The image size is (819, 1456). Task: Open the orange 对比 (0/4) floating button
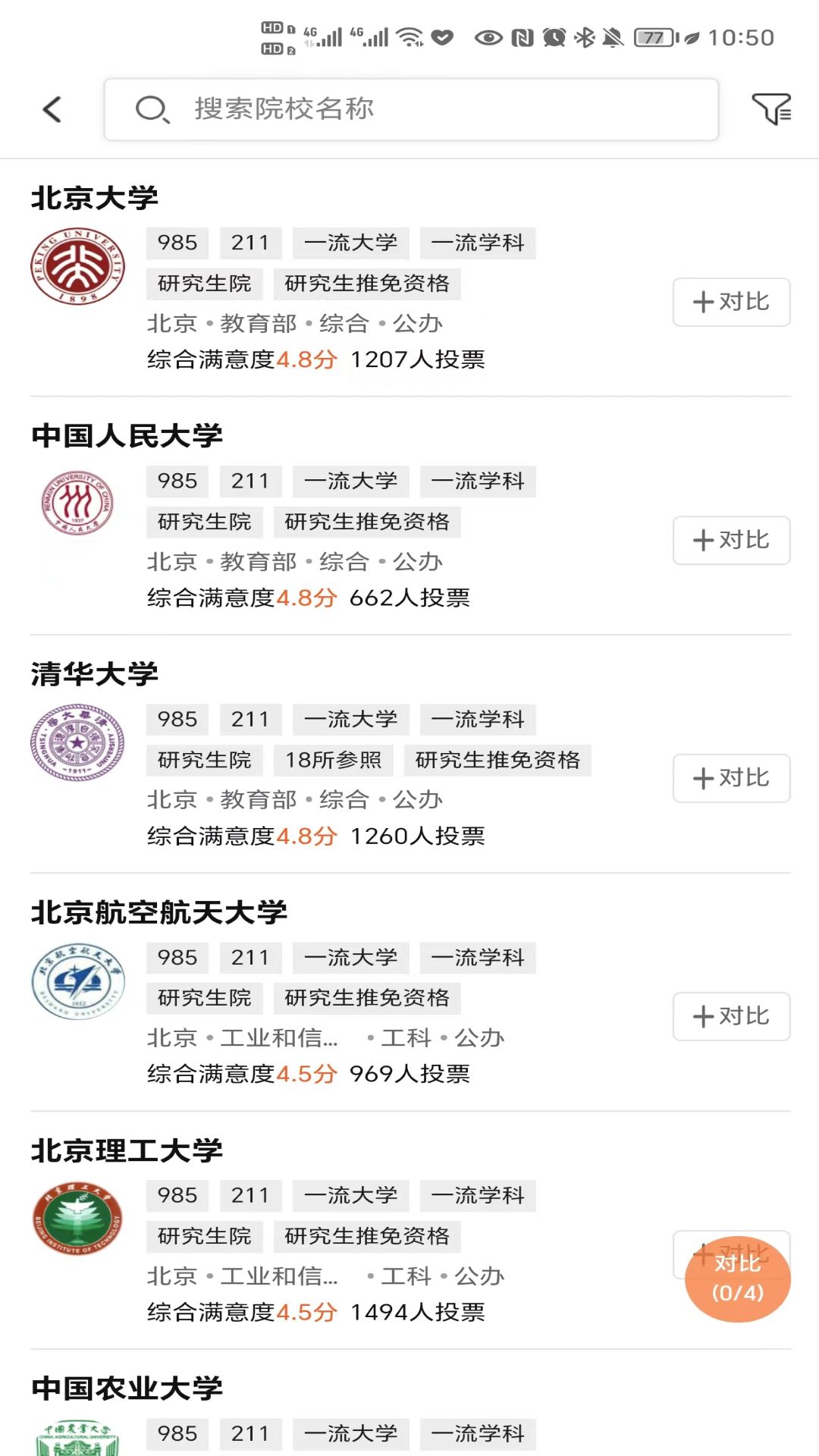(737, 1279)
